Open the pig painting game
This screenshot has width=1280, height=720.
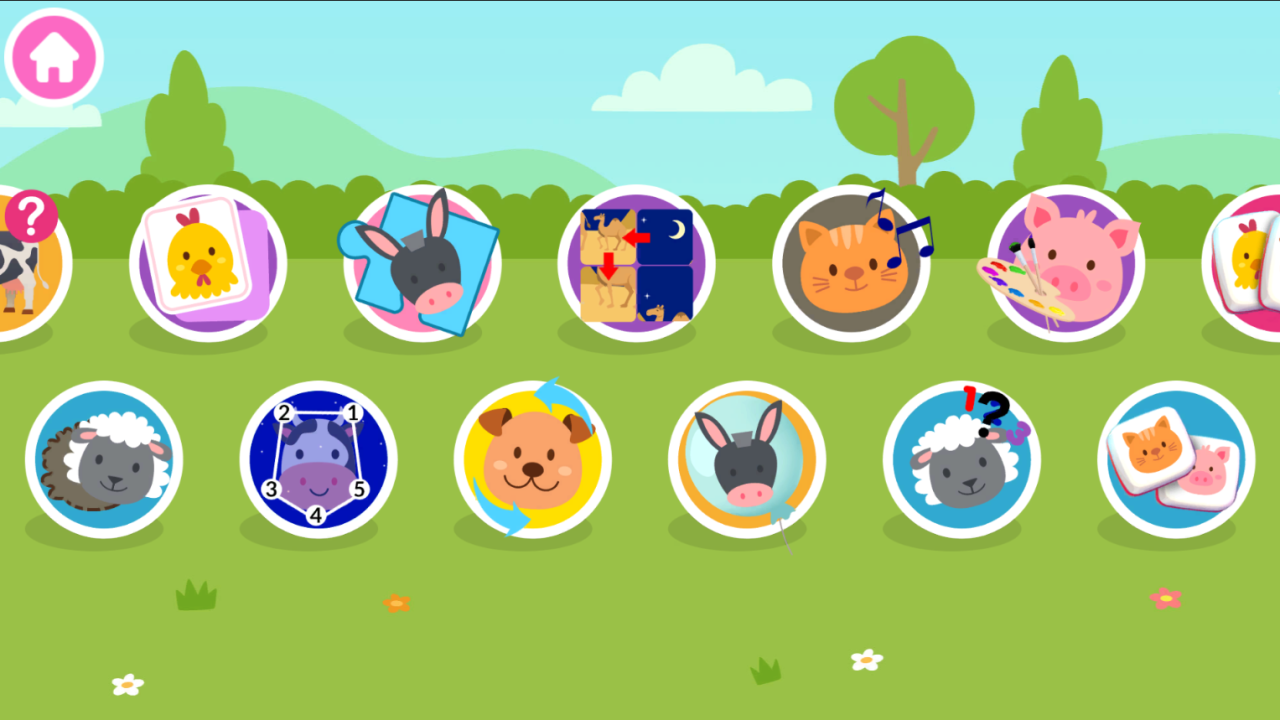pos(1066,263)
